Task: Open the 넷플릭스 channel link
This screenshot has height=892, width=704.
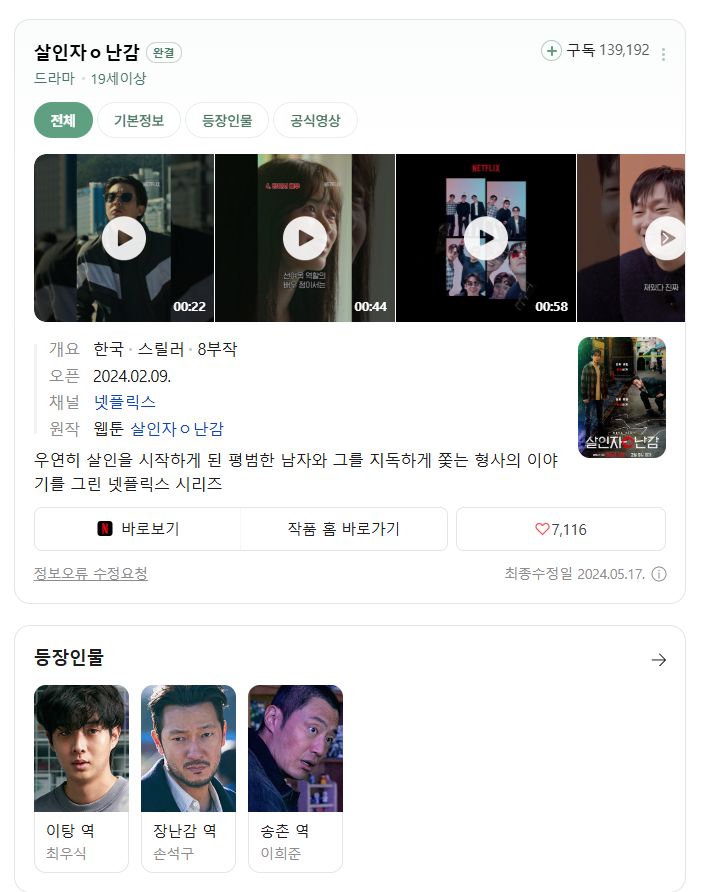Action: click(x=125, y=402)
